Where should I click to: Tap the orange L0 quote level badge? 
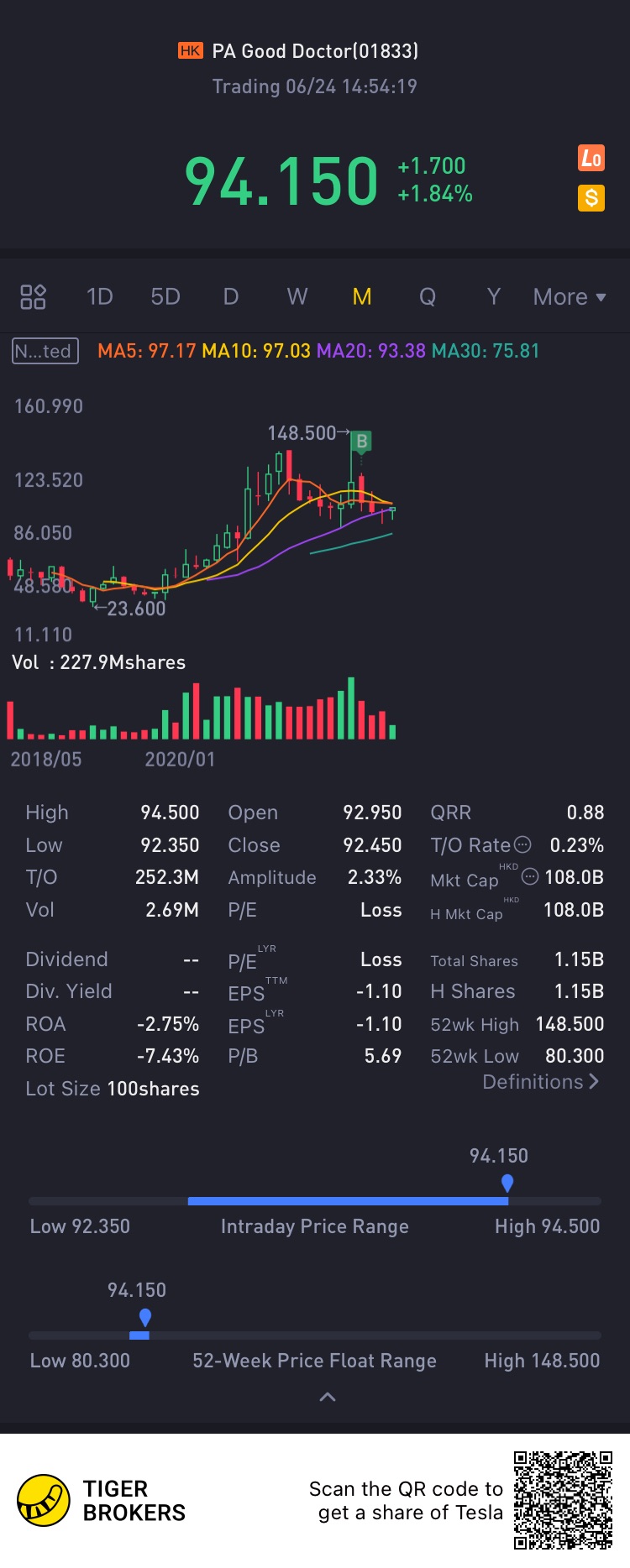click(x=591, y=158)
